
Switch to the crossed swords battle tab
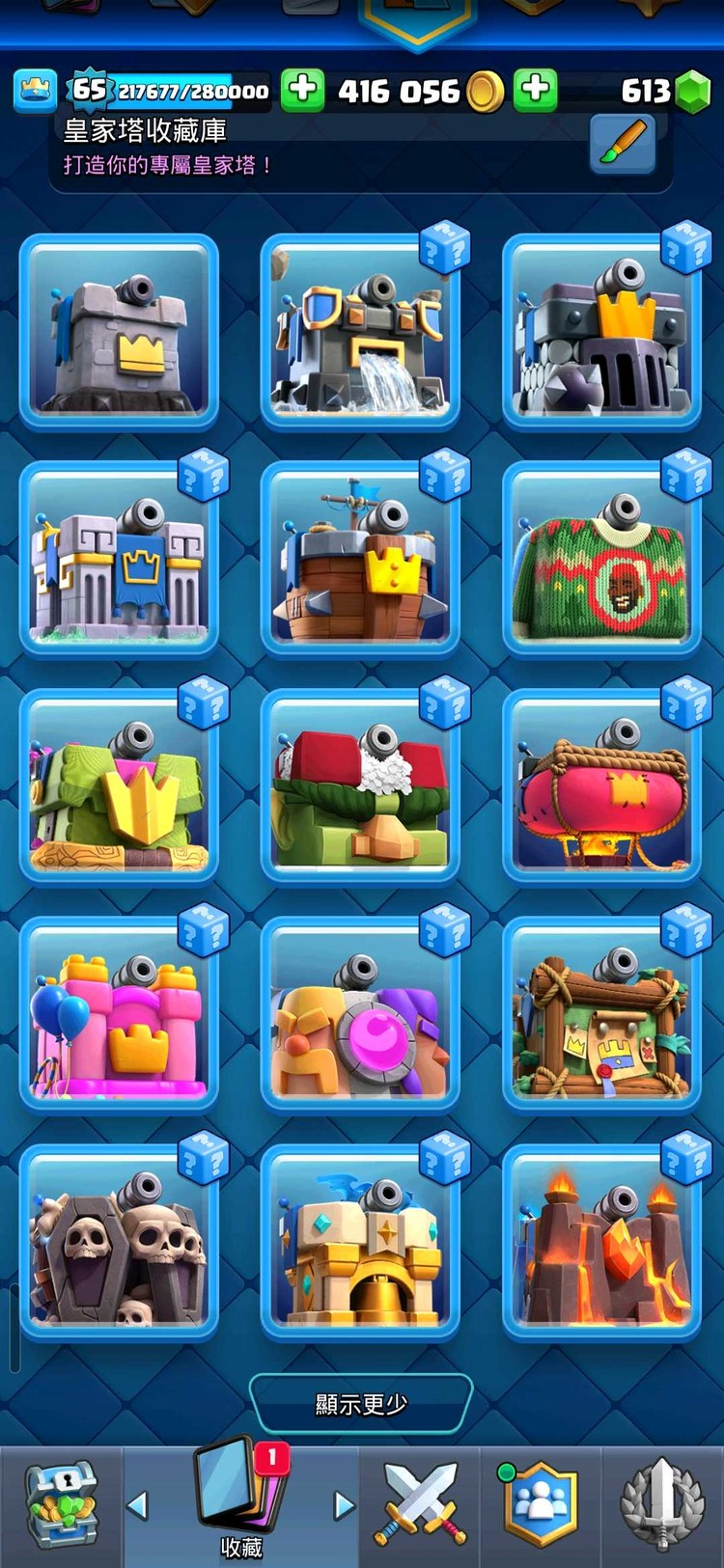coord(420,1505)
